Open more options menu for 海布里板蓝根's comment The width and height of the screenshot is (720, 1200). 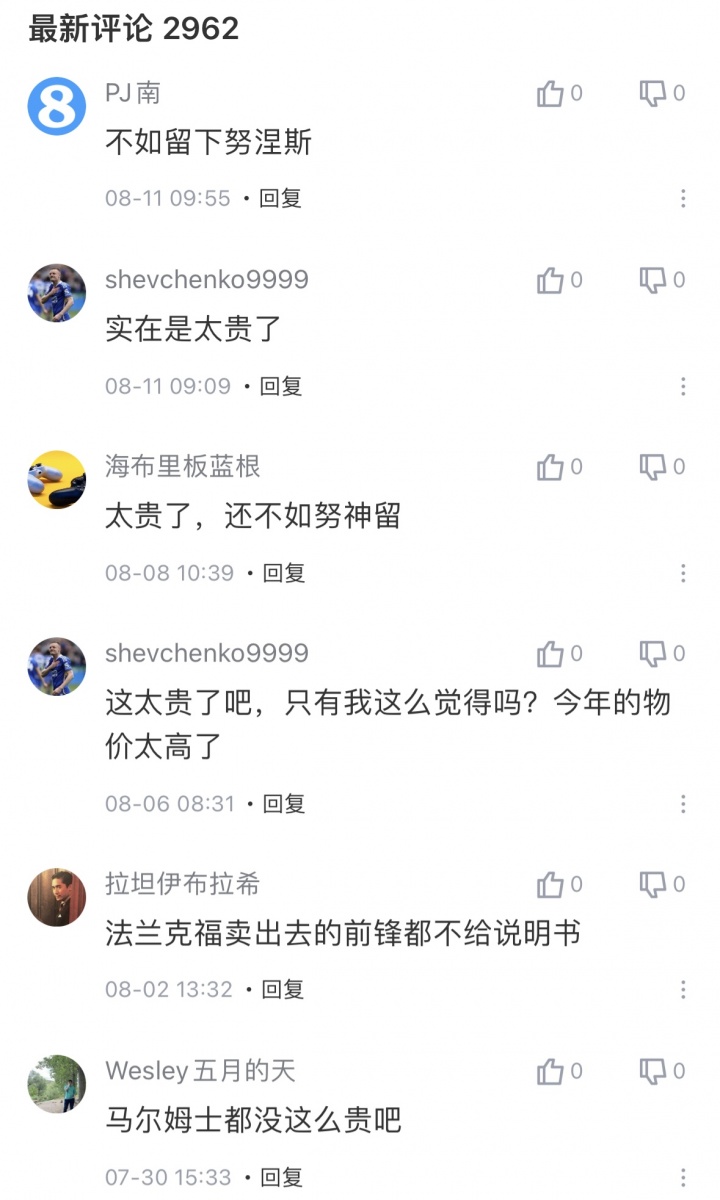click(683, 572)
